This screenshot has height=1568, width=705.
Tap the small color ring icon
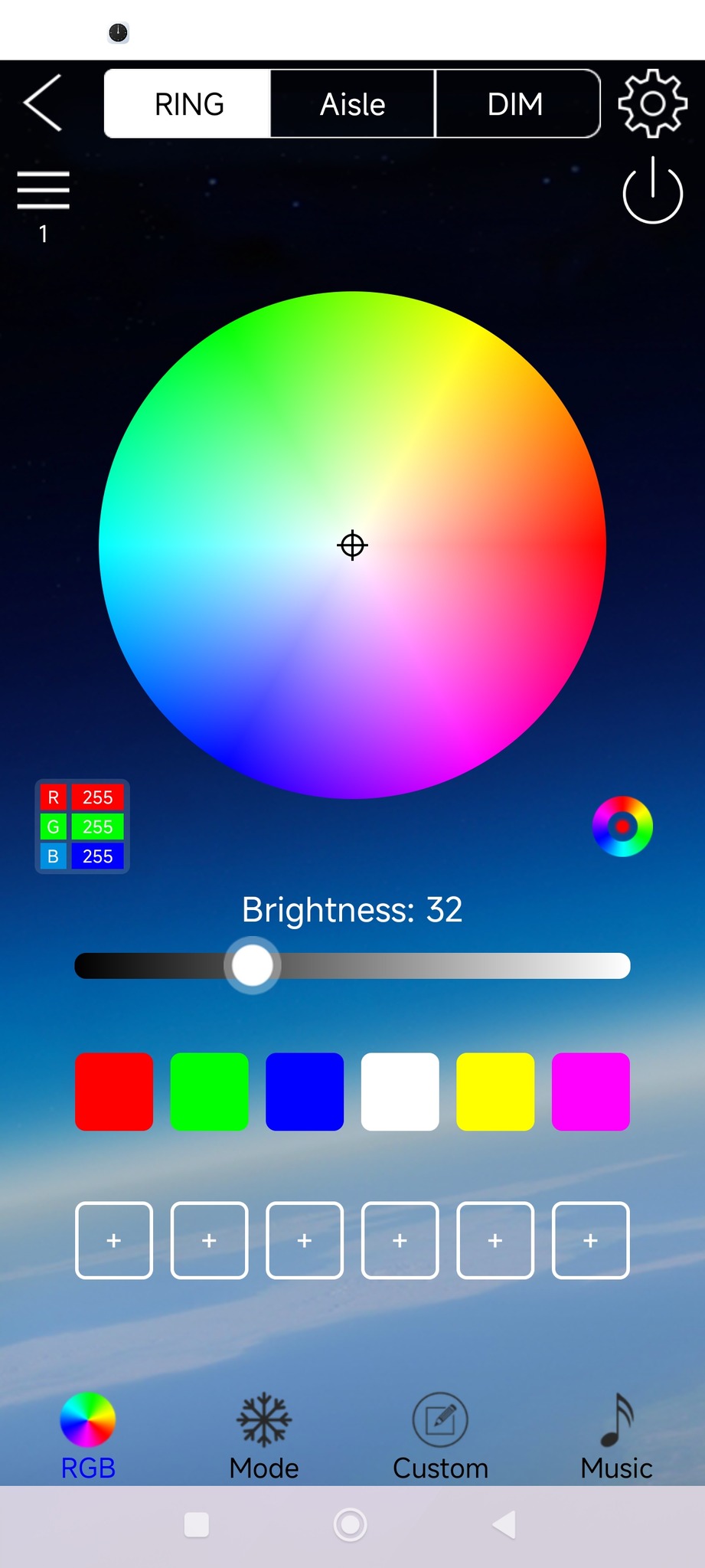(x=622, y=827)
